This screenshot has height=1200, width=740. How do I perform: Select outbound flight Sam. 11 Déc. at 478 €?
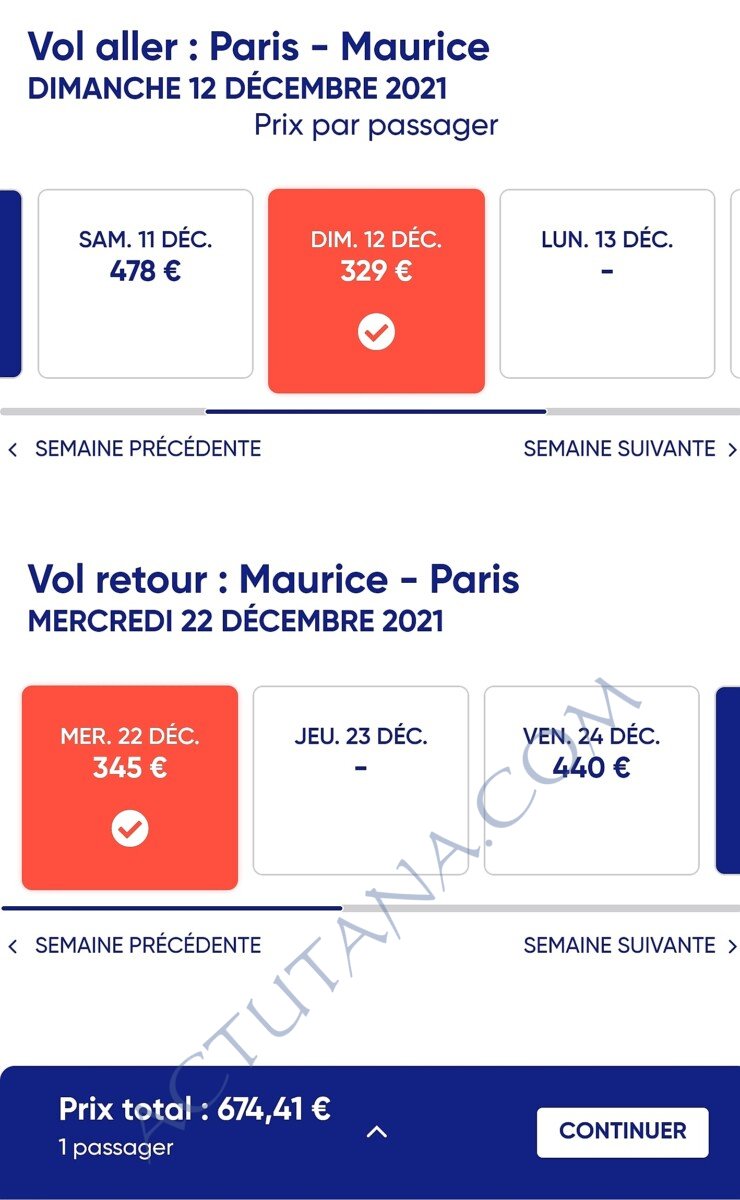145,284
